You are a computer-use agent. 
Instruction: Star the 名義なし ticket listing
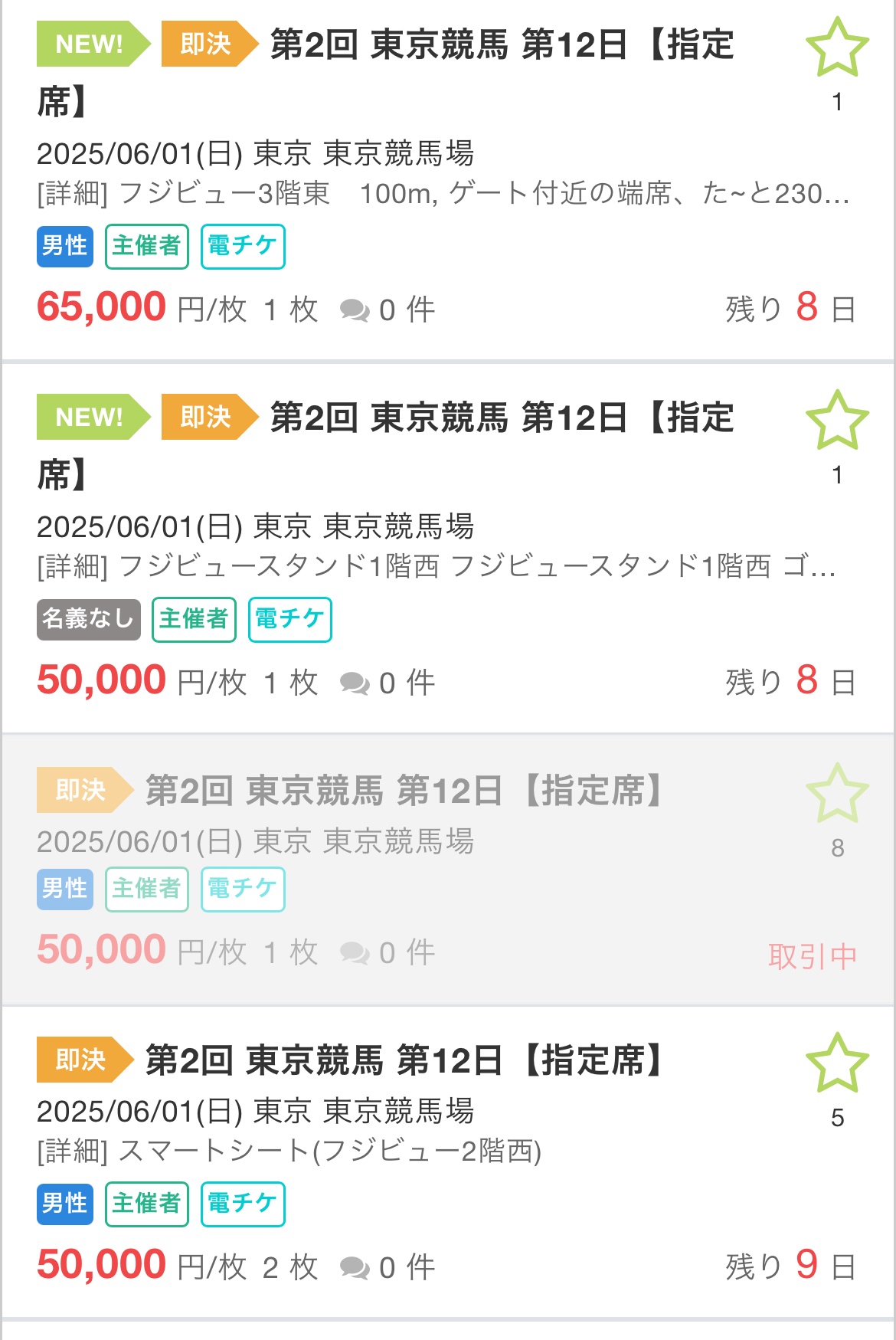click(x=837, y=420)
